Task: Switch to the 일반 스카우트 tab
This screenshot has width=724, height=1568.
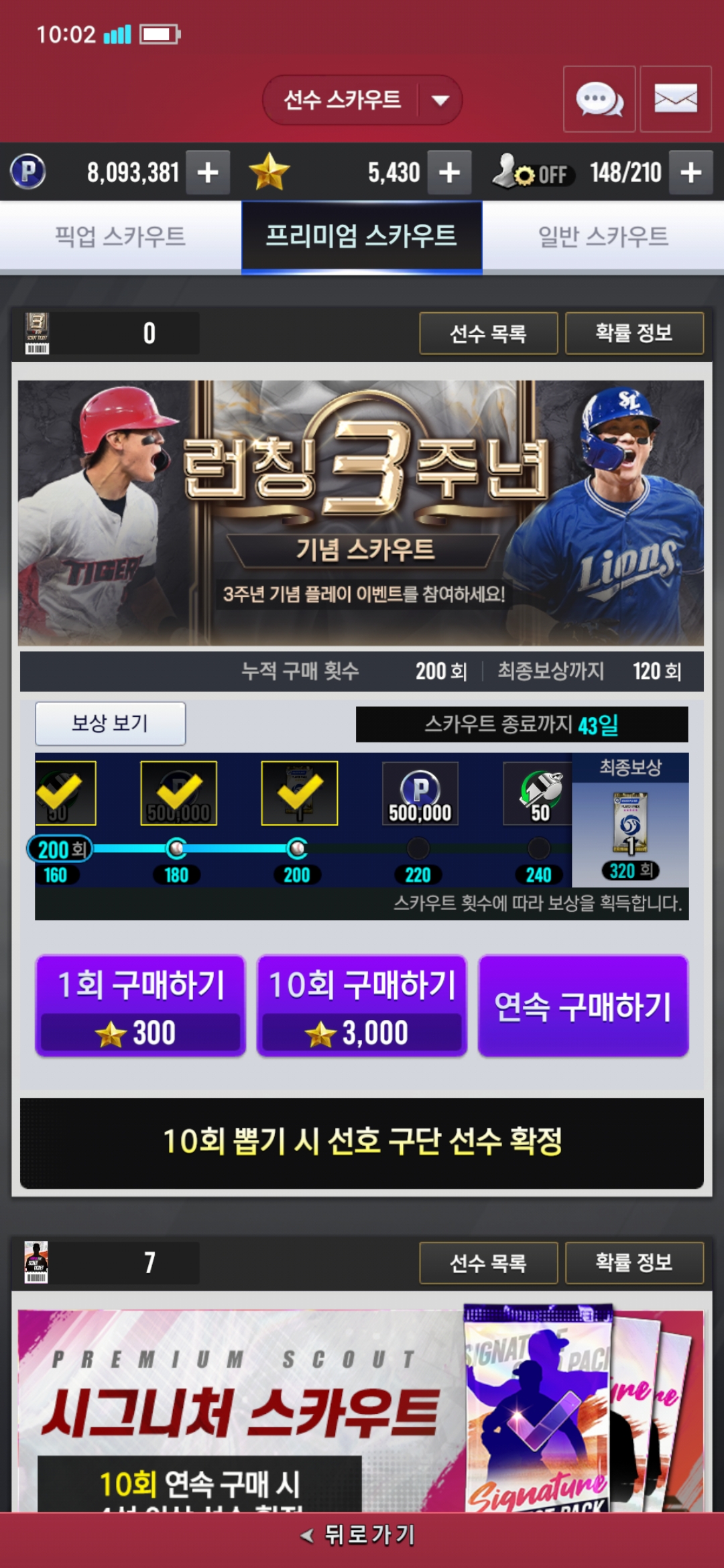Action: pos(603,237)
